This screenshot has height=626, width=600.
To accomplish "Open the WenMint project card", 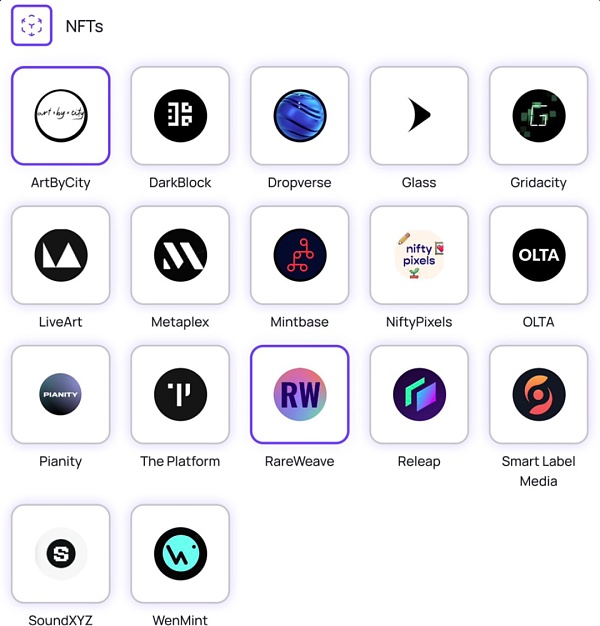I will point(180,554).
